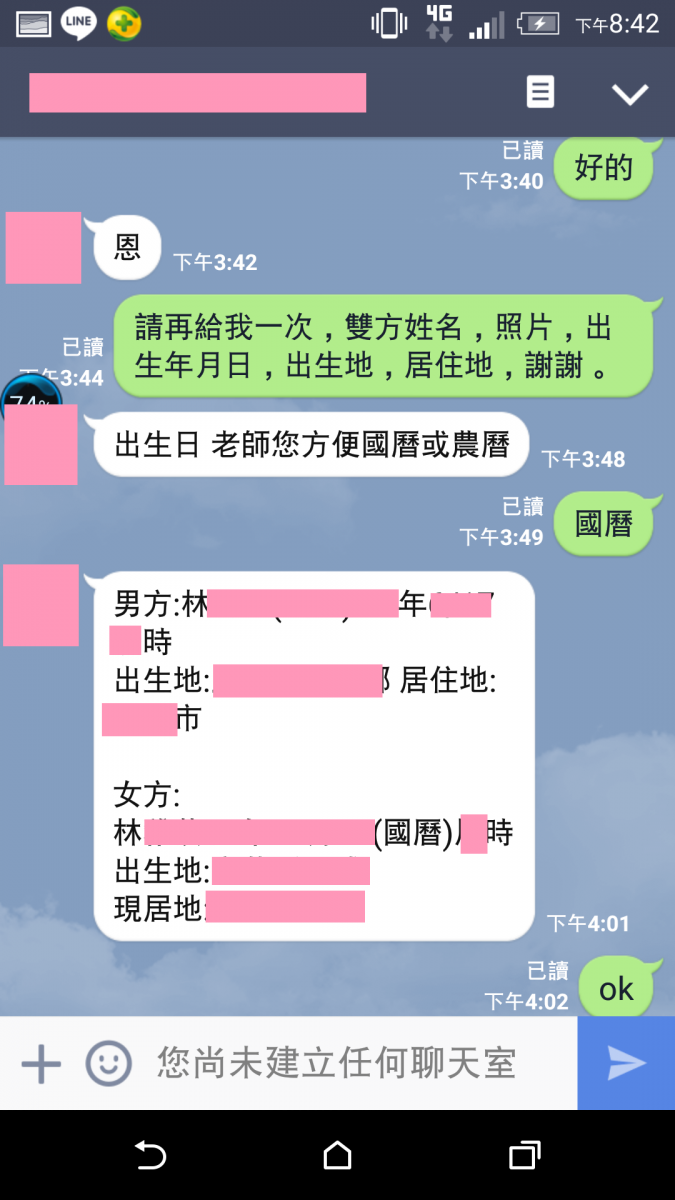Viewport: 675px width, 1200px height.
Task: Return to the home screen via the home button
Action: pos(338,1156)
